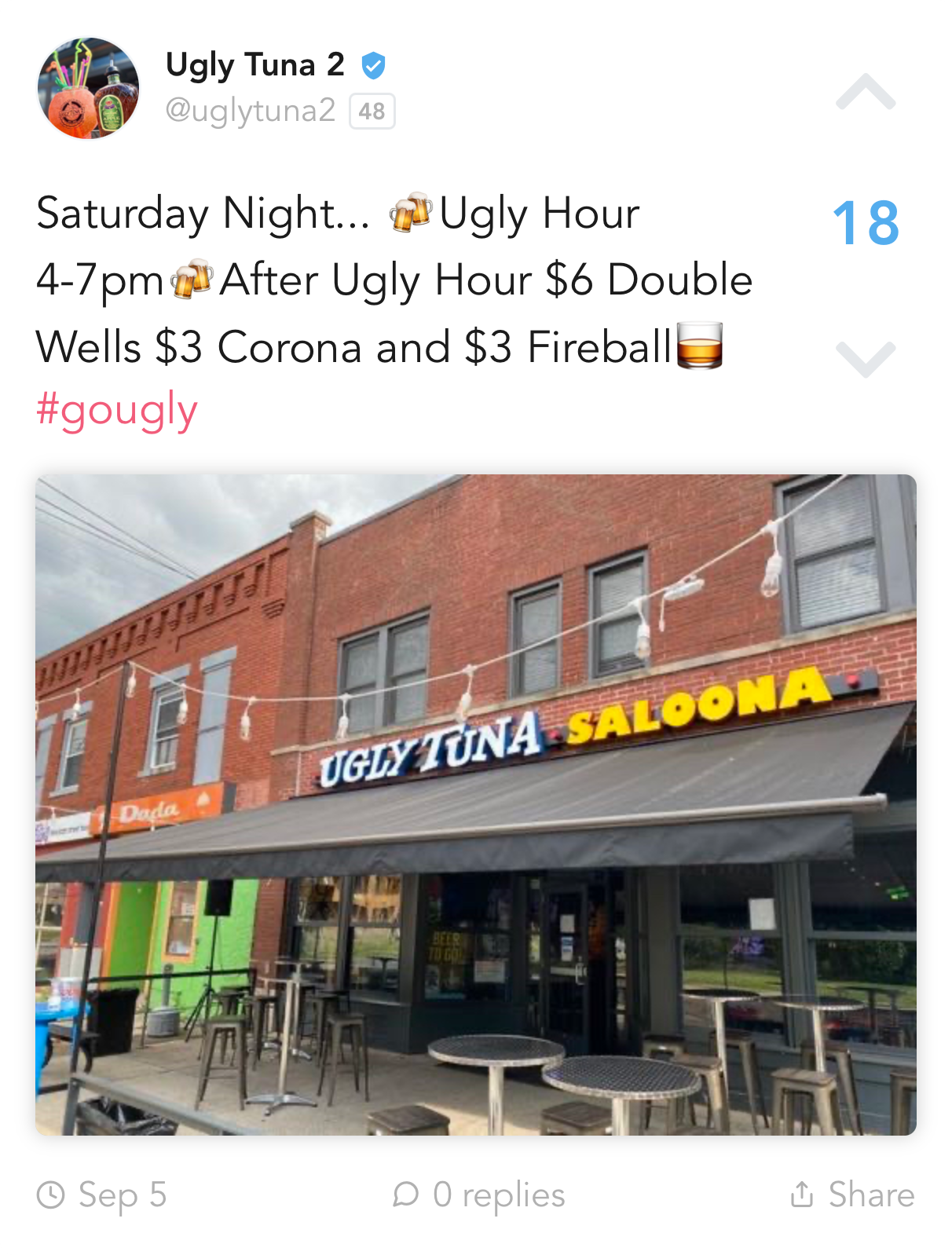Open Ugly Tuna 2 profile picture
Image resolution: width=952 pixels, height=1255 pixels.
tap(89, 88)
